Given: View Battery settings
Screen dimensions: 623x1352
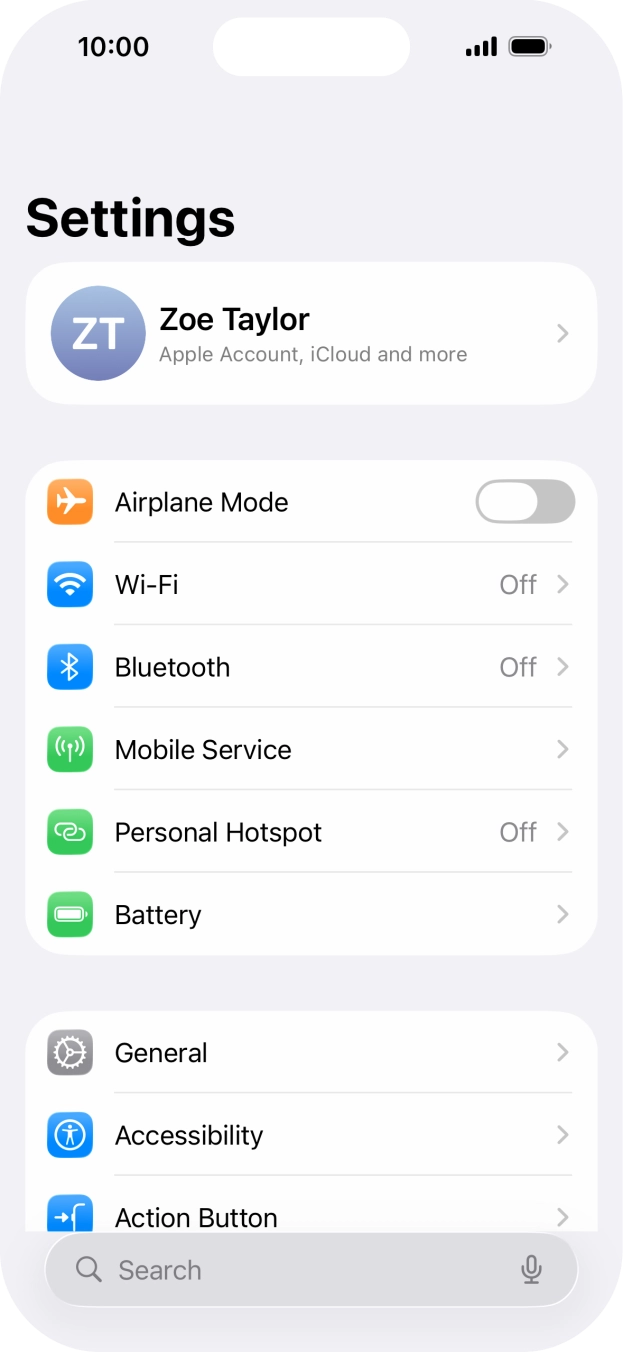Looking at the screenshot, I should (310, 915).
